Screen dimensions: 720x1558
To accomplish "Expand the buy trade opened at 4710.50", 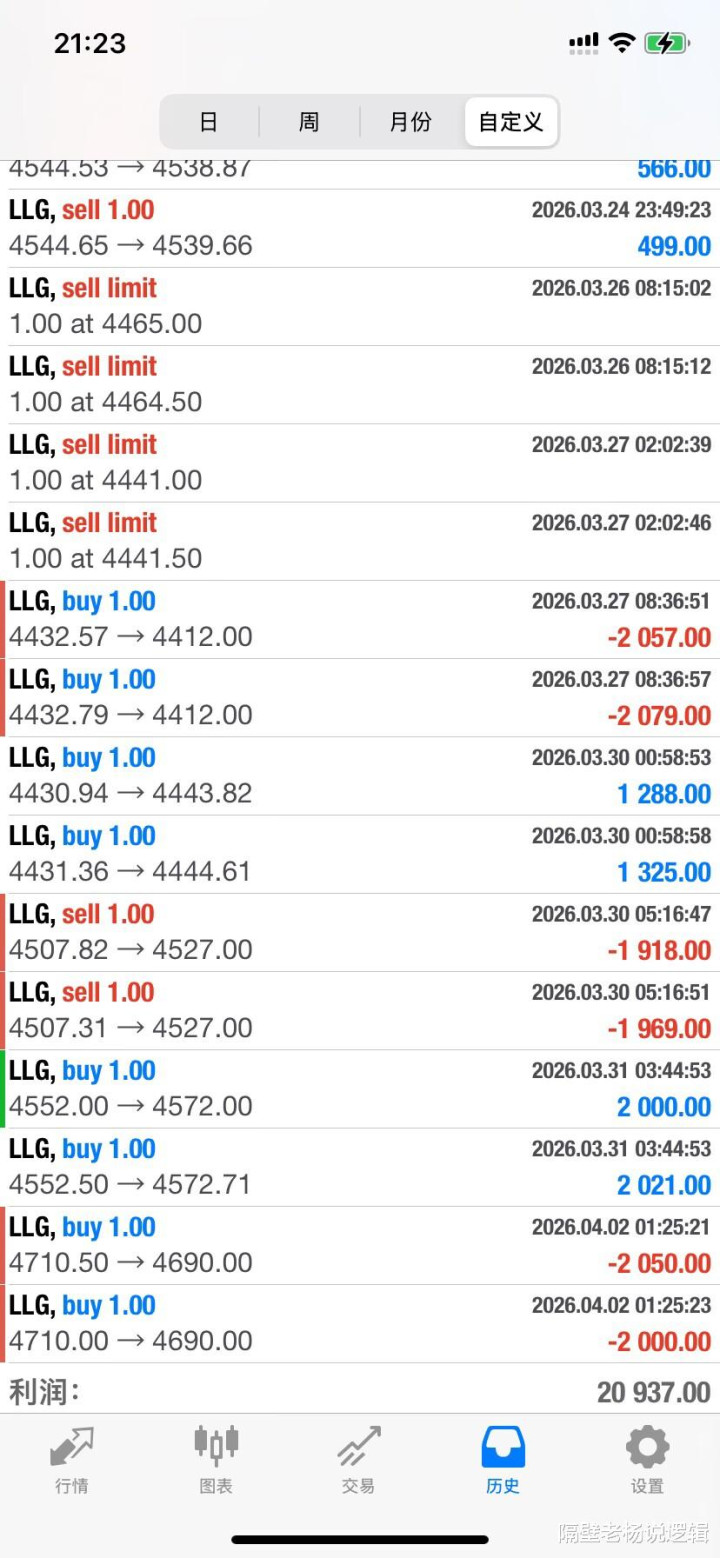I will (x=360, y=1245).
